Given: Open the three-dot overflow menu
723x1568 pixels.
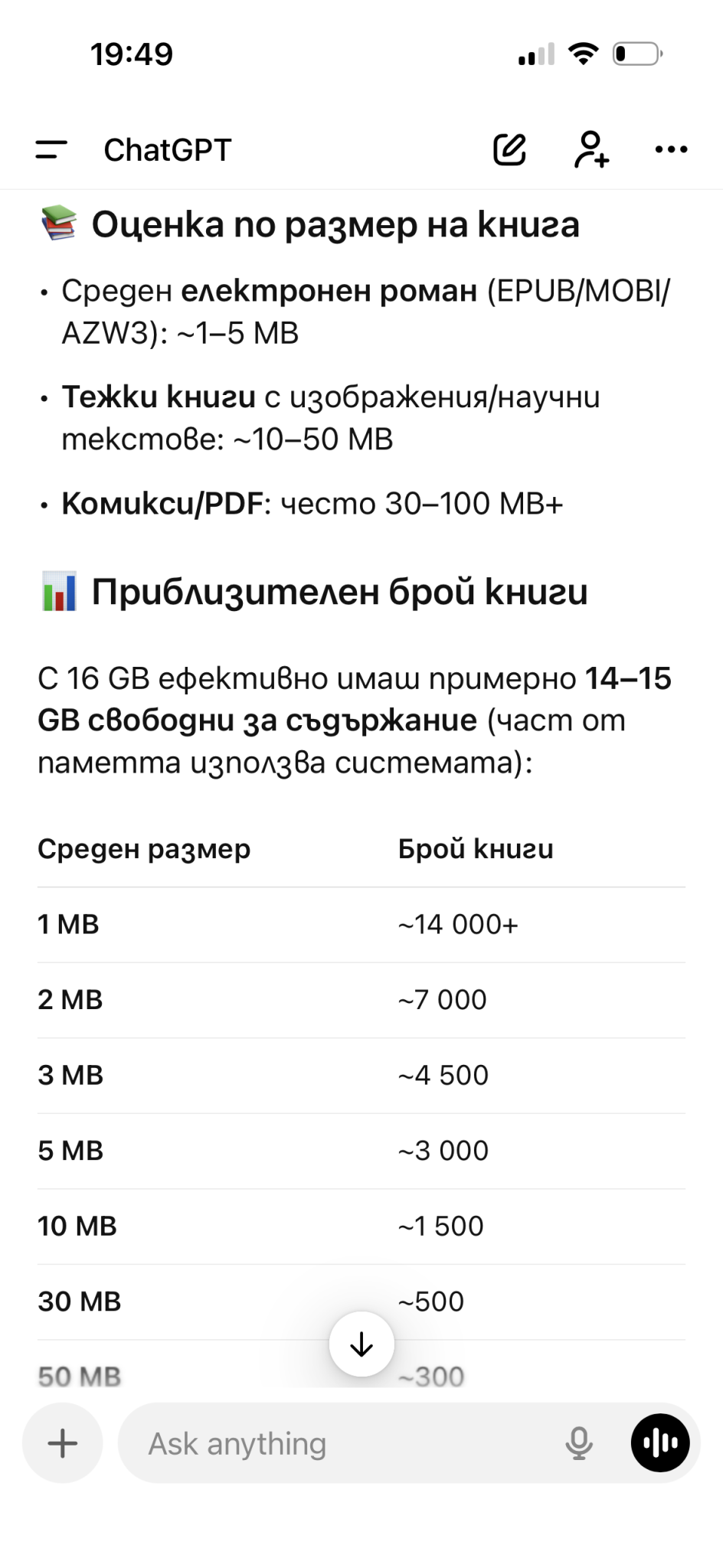Looking at the screenshot, I should click(672, 149).
